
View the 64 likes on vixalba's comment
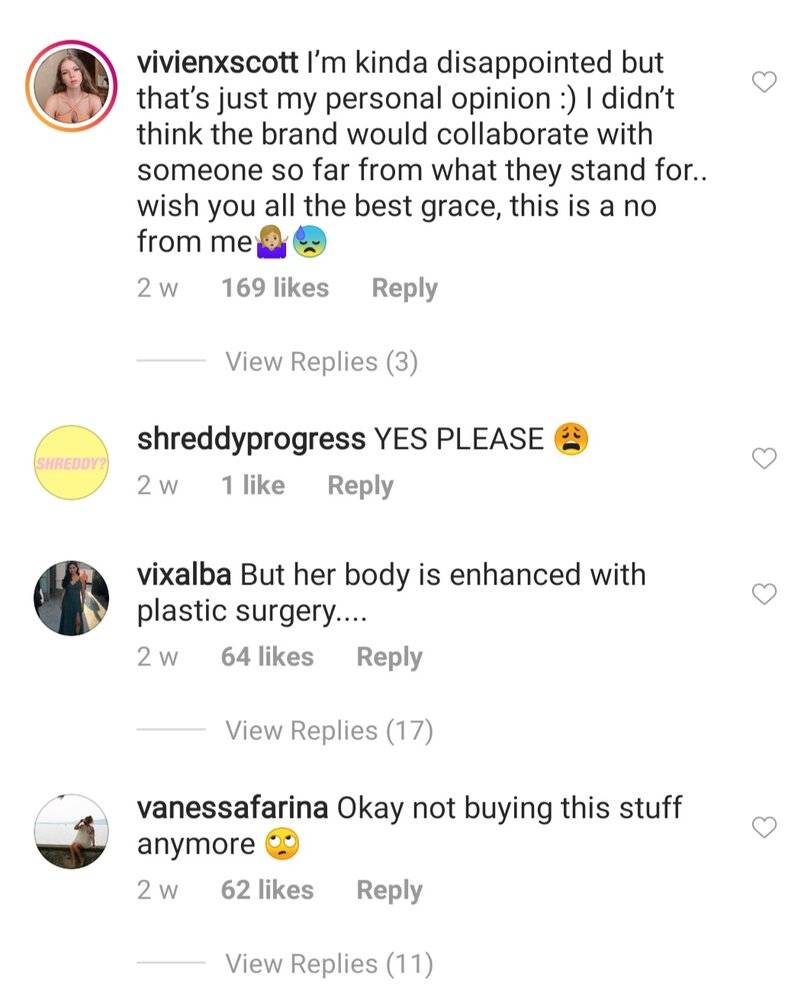click(x=267, y=658)
